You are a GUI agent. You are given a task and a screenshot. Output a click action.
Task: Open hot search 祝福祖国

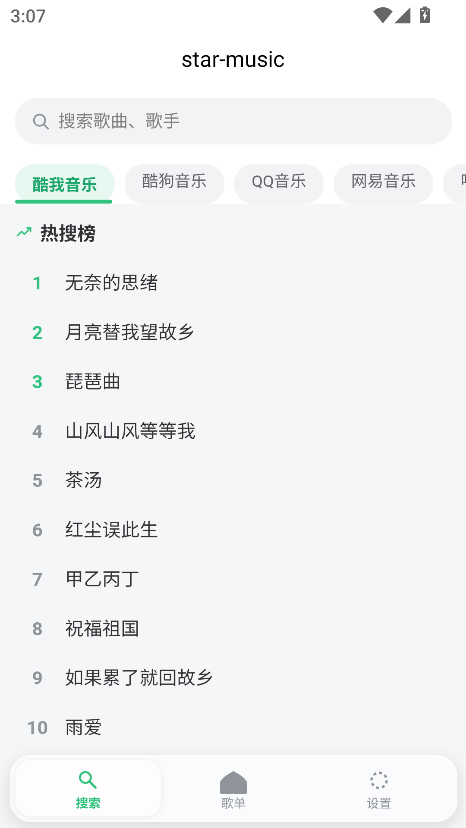point(233,628)
